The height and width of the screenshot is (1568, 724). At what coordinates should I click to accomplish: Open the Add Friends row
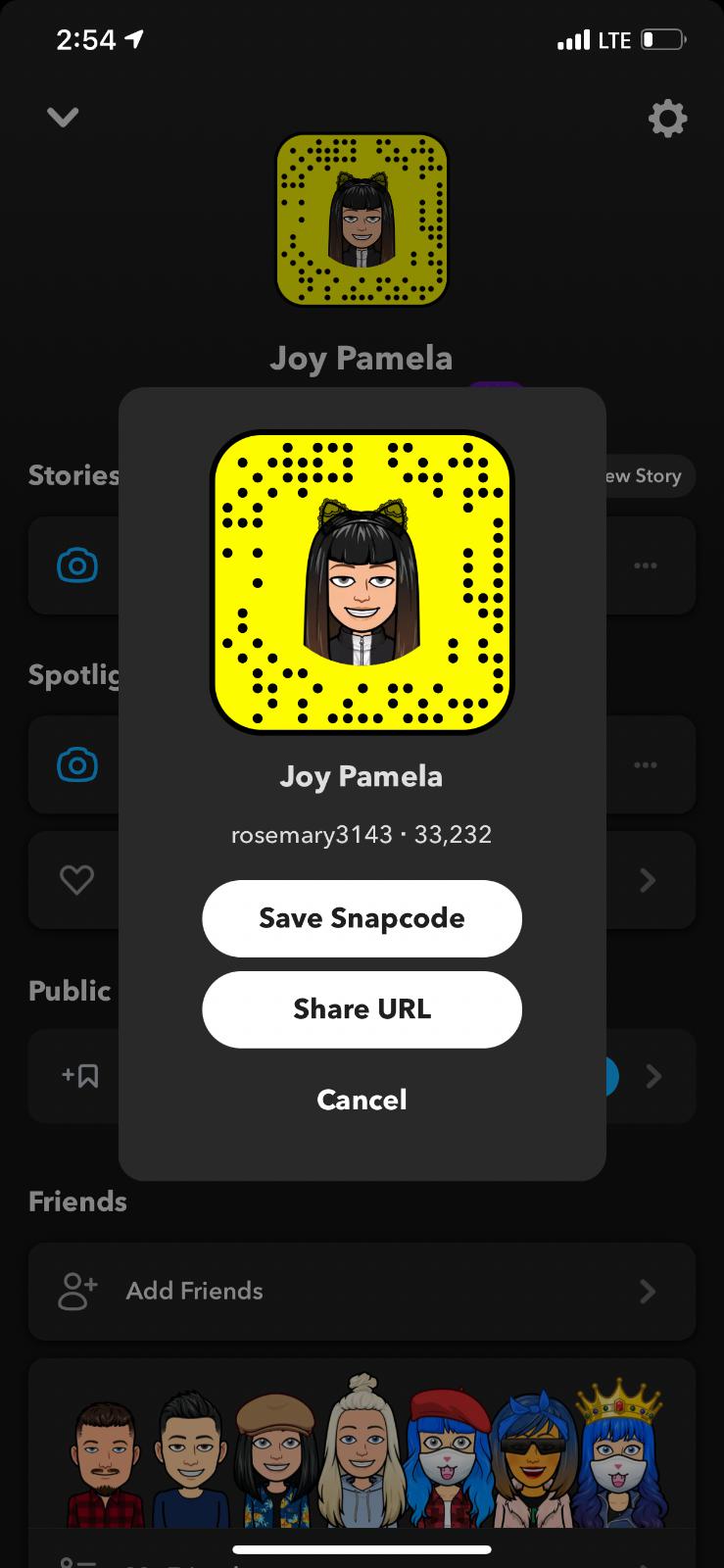click(362, 1291)
